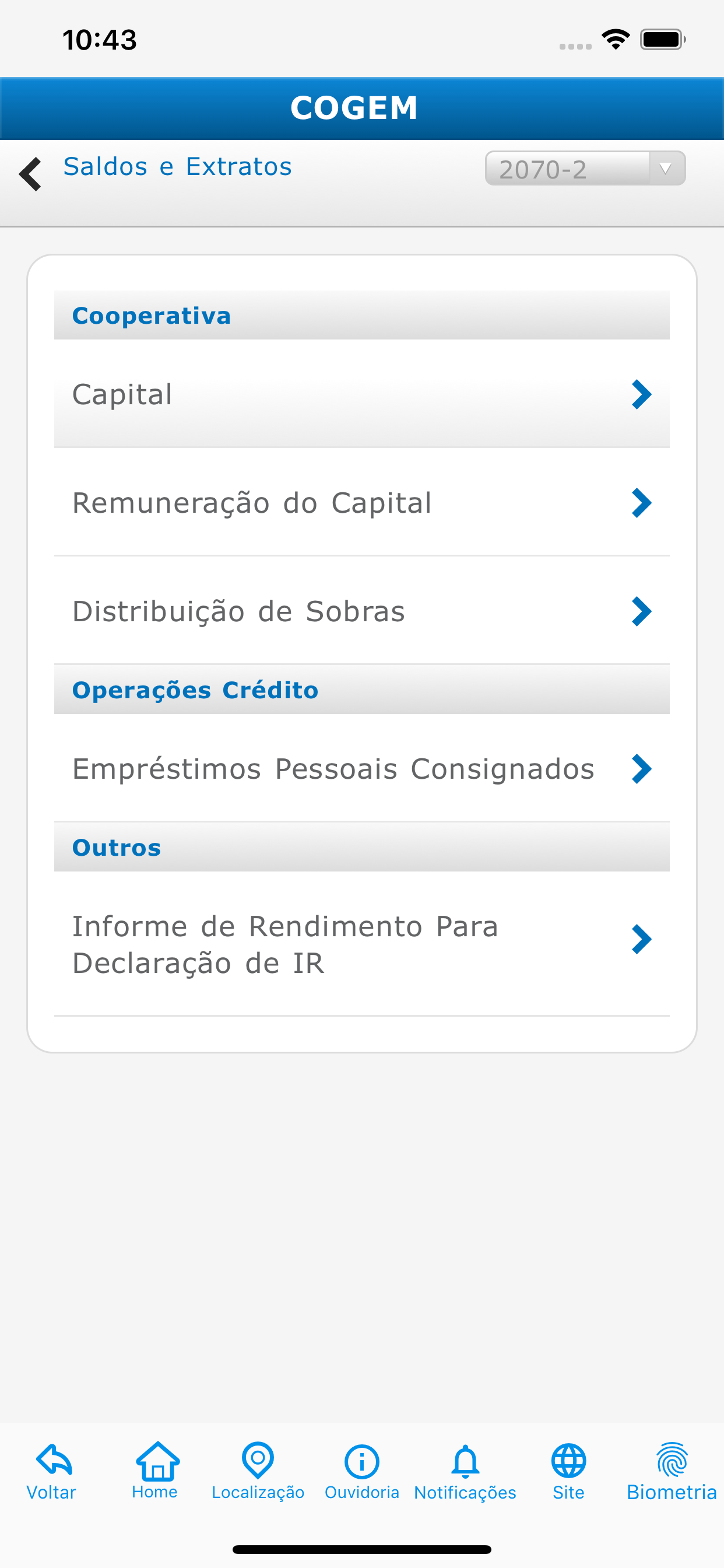Viewport: 724px width, 1568px height.
Task: Go to the Home tab
Action: tap(155, 1471)
